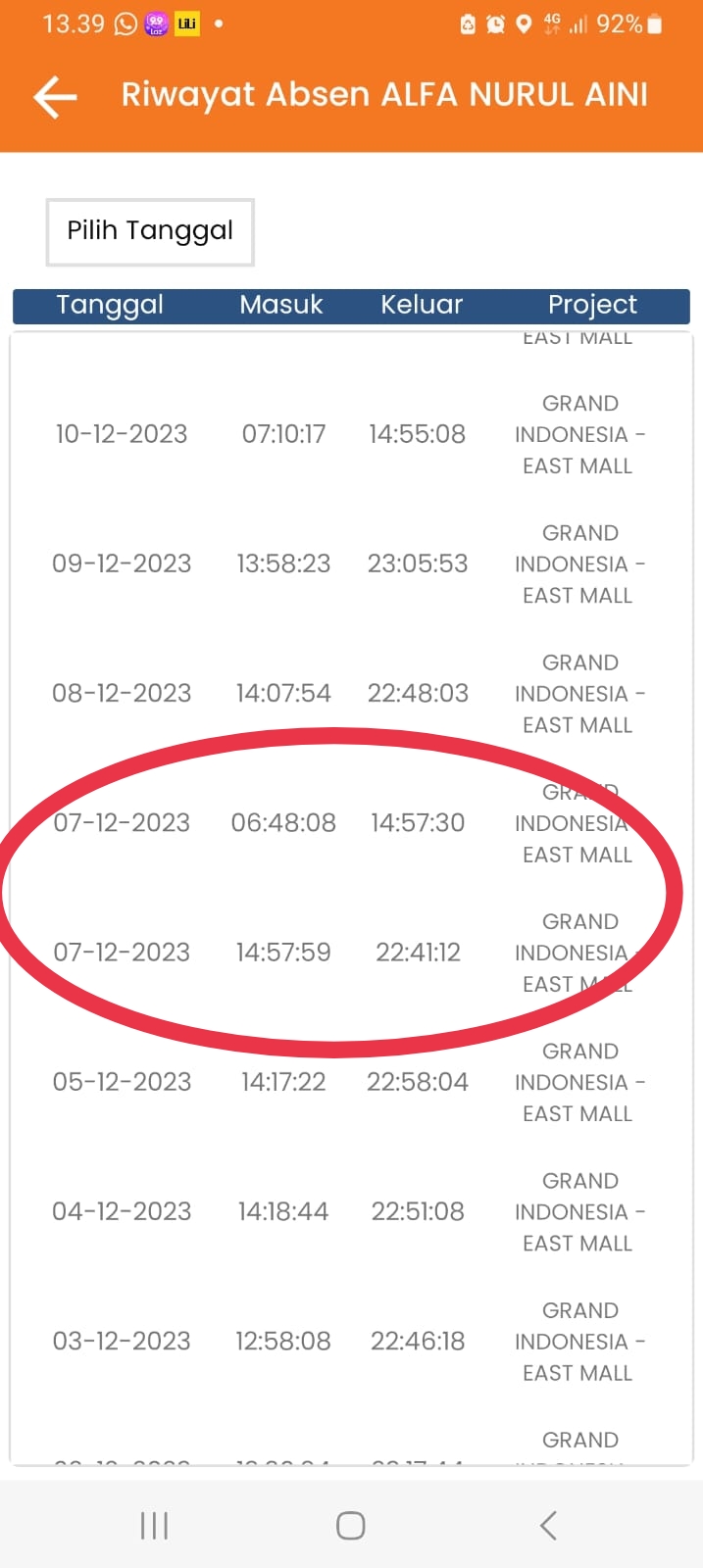Tap the system home button
The width and height of the screenshot is (703, 1568).
click(351, 1525)
